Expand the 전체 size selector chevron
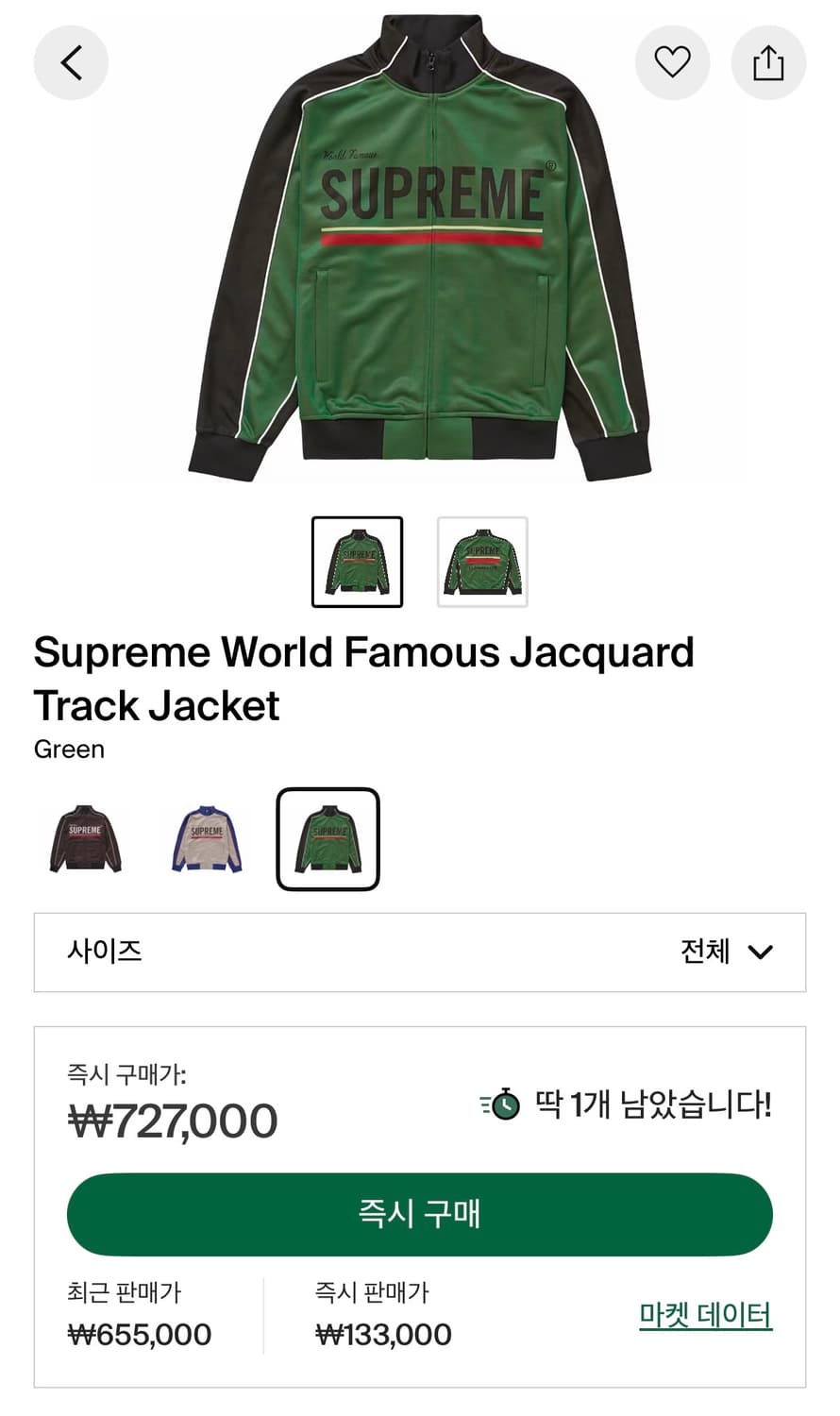 pos(761,952)
